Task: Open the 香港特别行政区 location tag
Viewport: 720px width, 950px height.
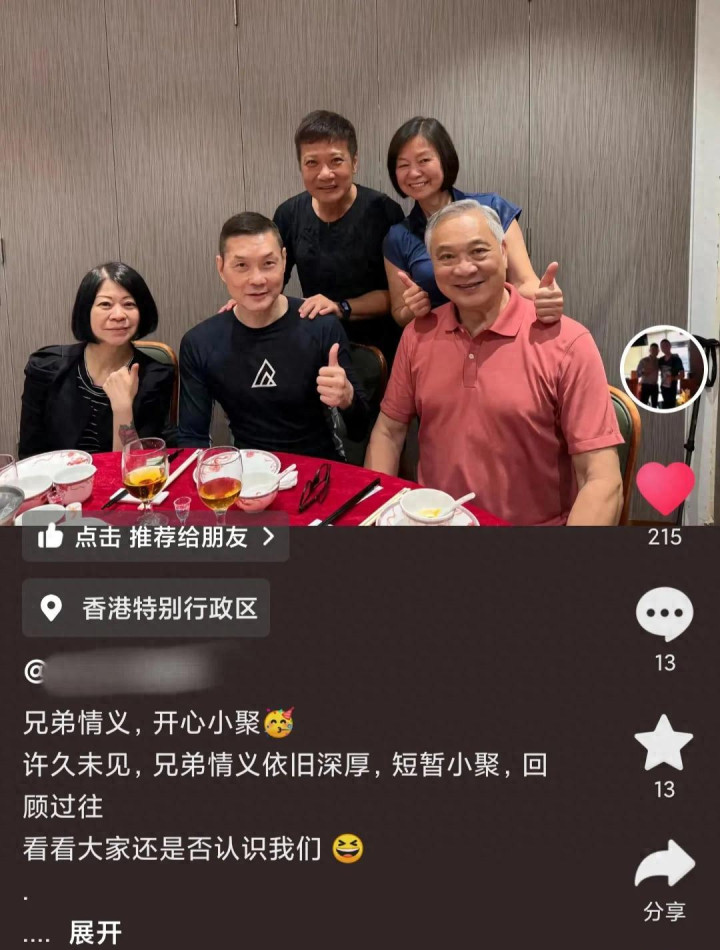Action: [147, 608]
